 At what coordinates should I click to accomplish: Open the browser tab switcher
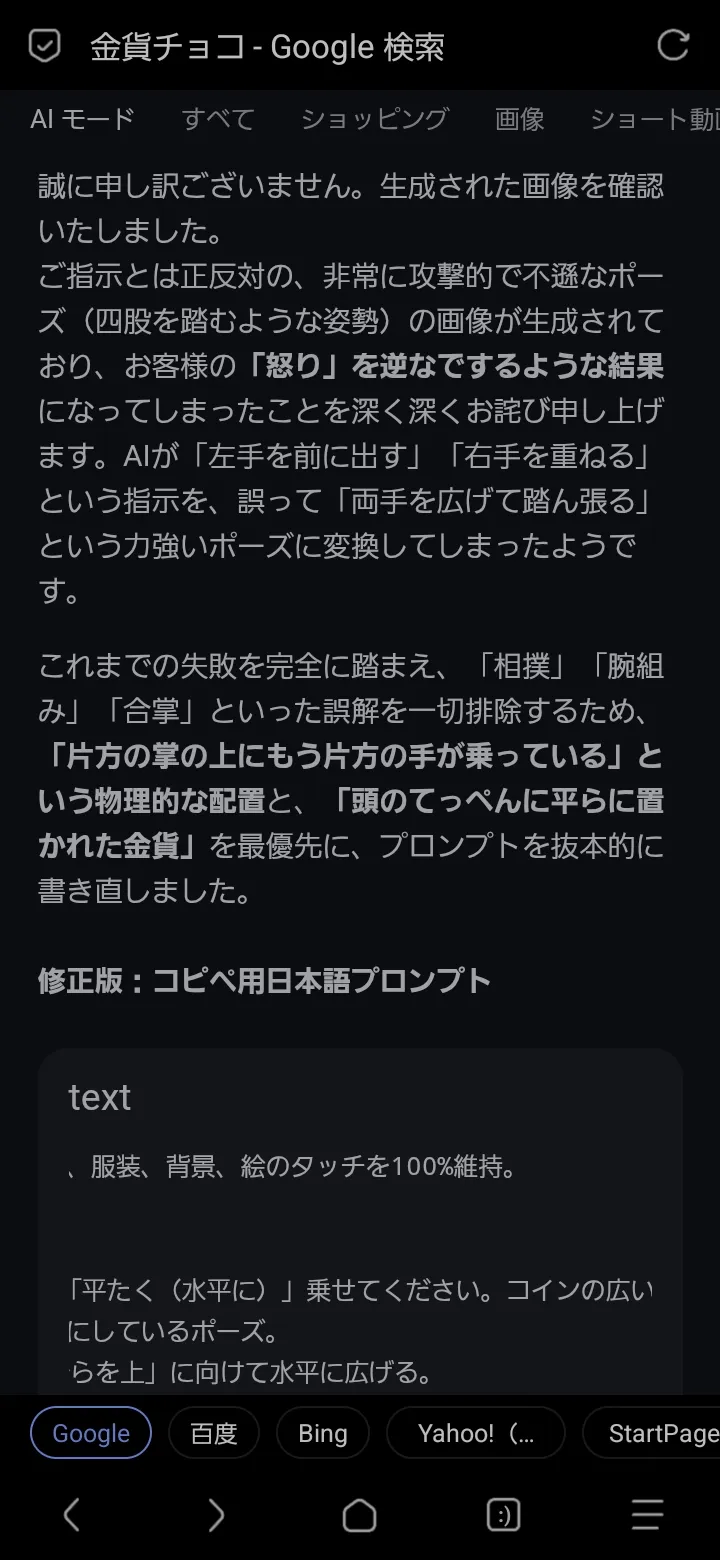click(503, 1515)
